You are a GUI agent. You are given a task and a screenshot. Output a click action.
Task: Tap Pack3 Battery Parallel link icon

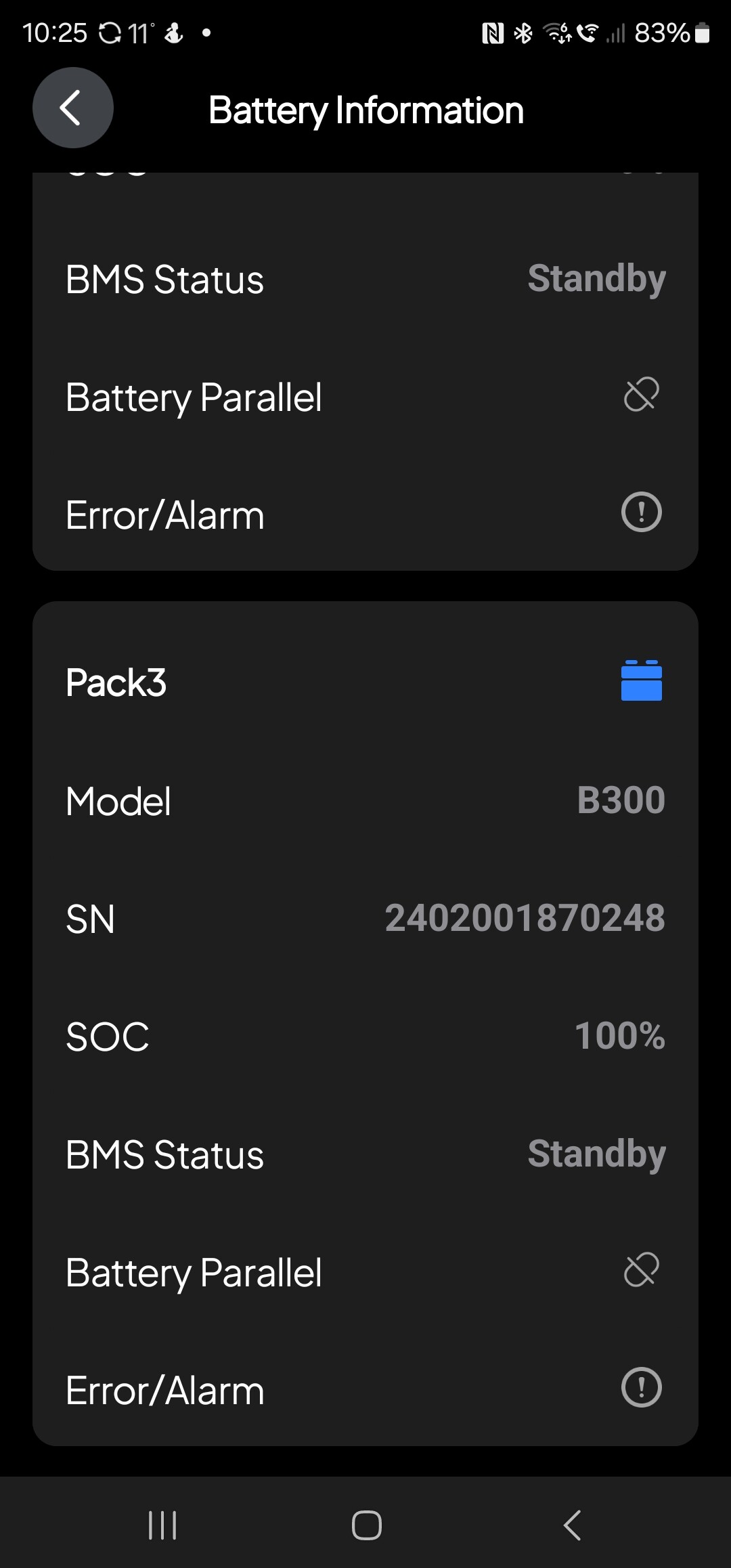click(x=641, y=1269)
